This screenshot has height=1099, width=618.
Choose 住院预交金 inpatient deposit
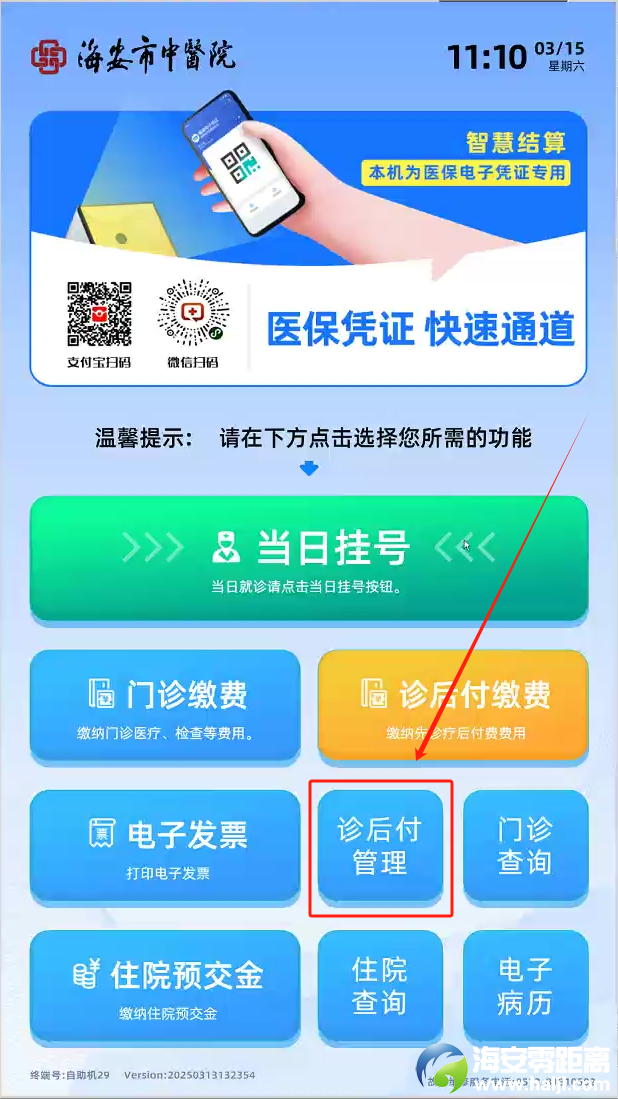165,986
